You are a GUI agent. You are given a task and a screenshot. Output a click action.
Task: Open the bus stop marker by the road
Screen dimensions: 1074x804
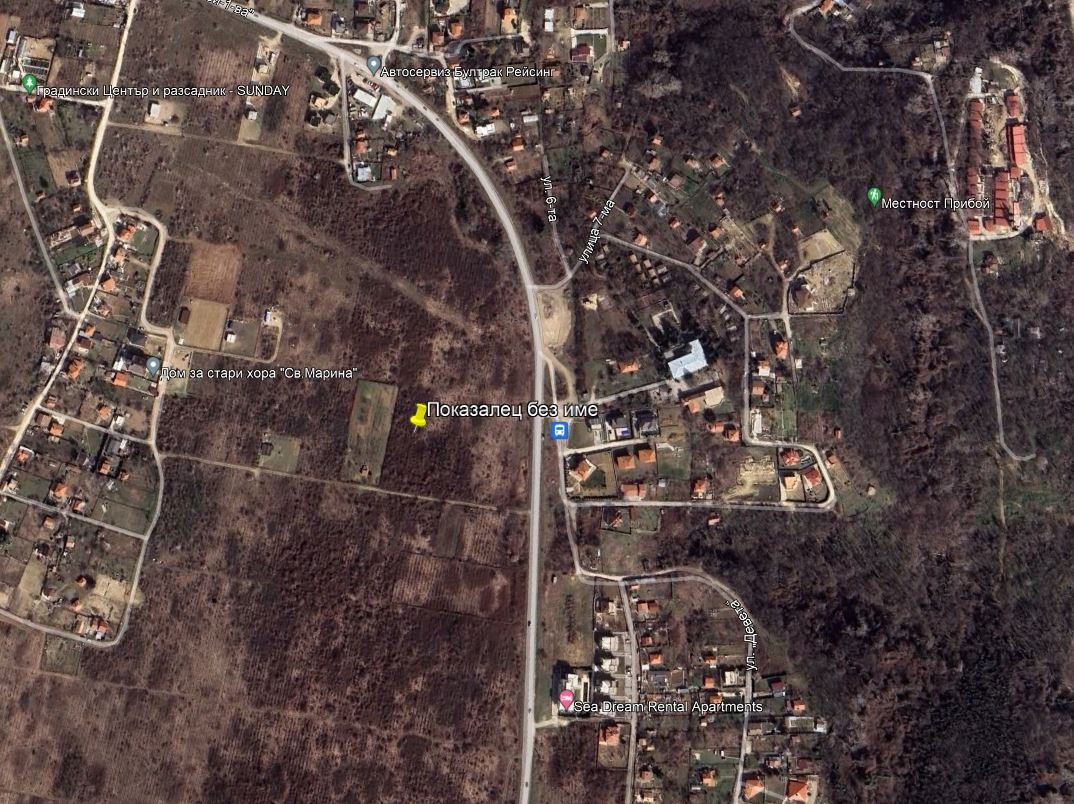pyautogui.click(x=560, y=431)
